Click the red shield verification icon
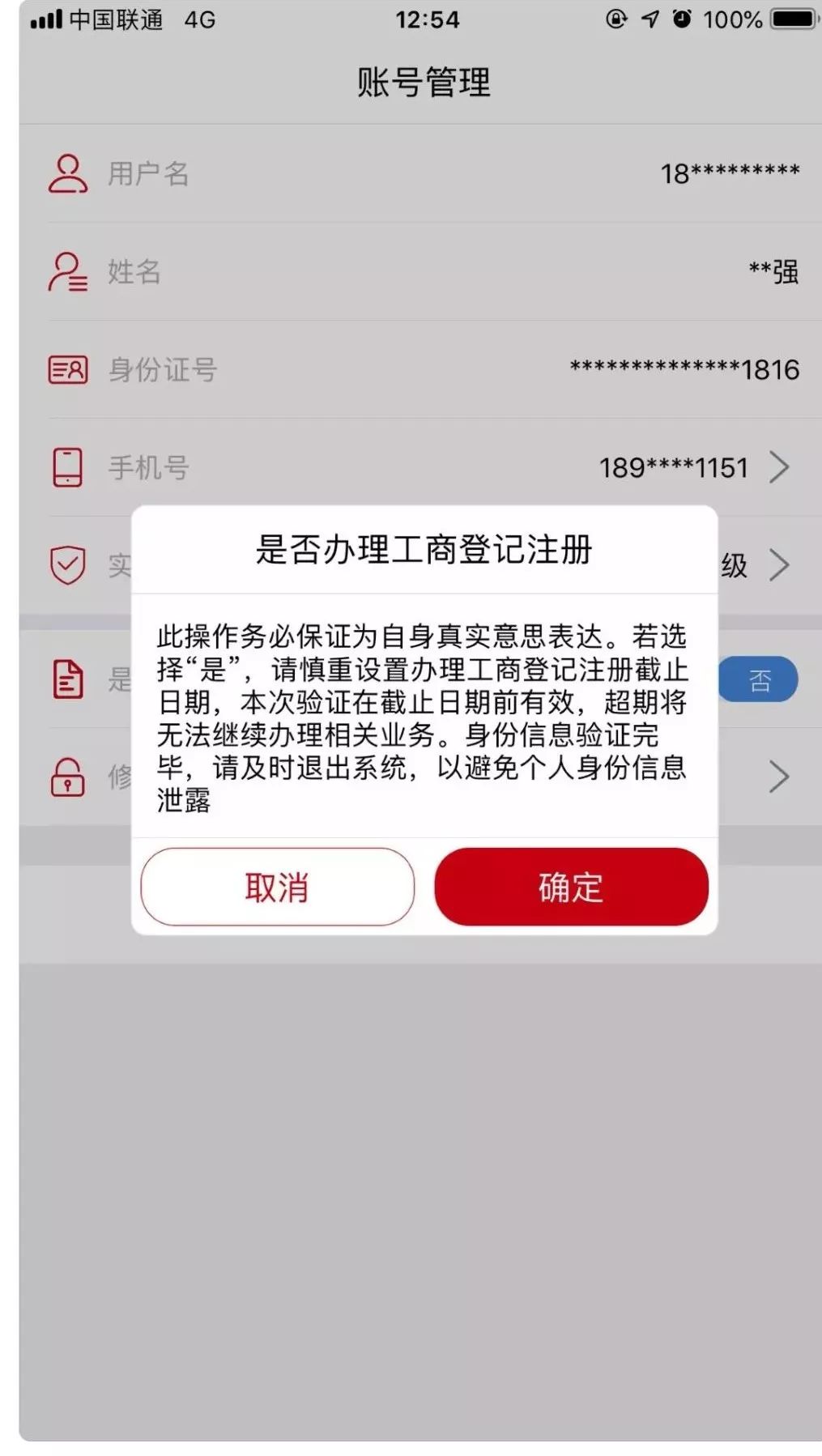 click(68, 564)
